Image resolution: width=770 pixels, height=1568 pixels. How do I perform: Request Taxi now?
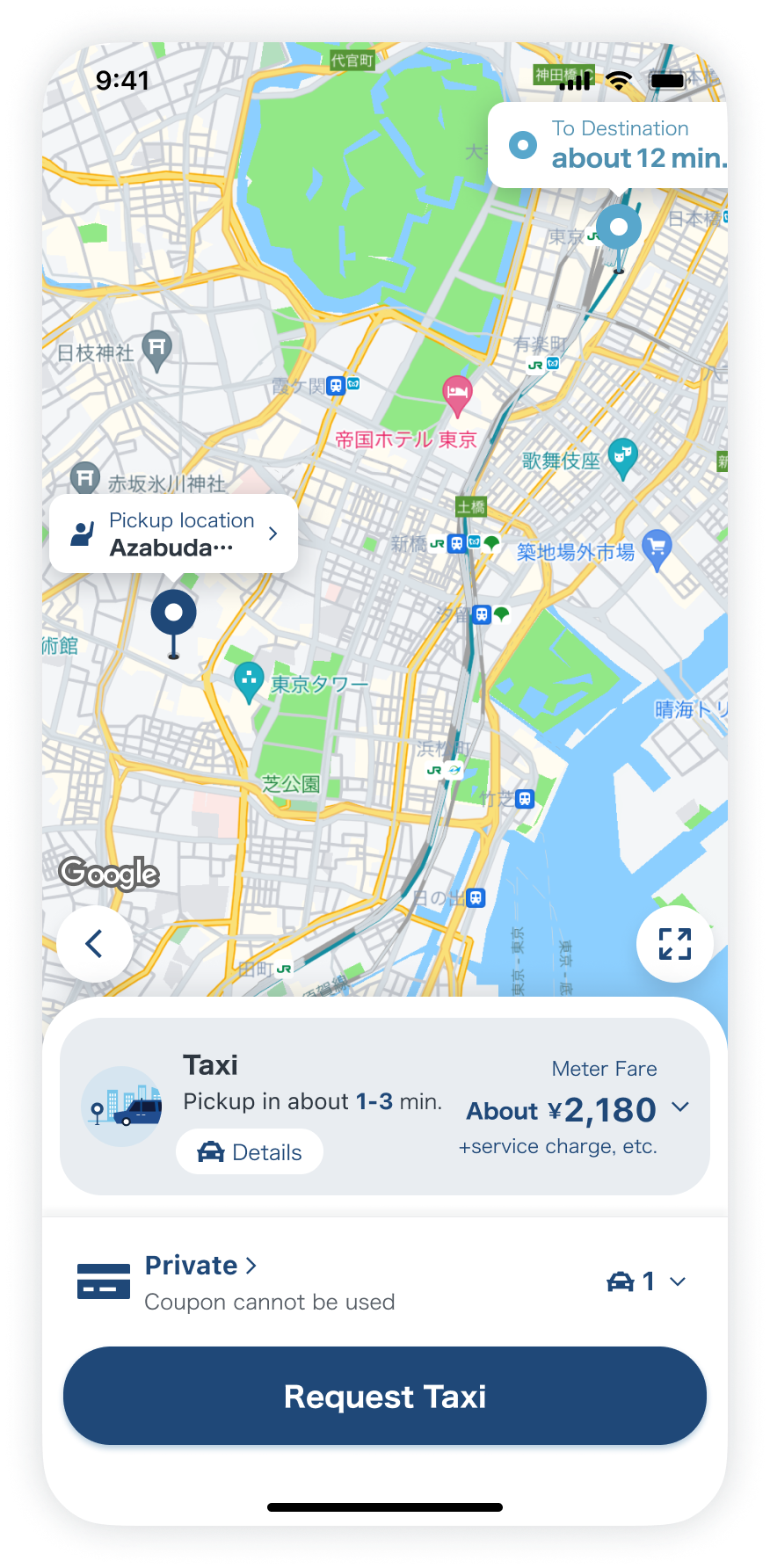pyautogui.click(x=385, y=1396)
